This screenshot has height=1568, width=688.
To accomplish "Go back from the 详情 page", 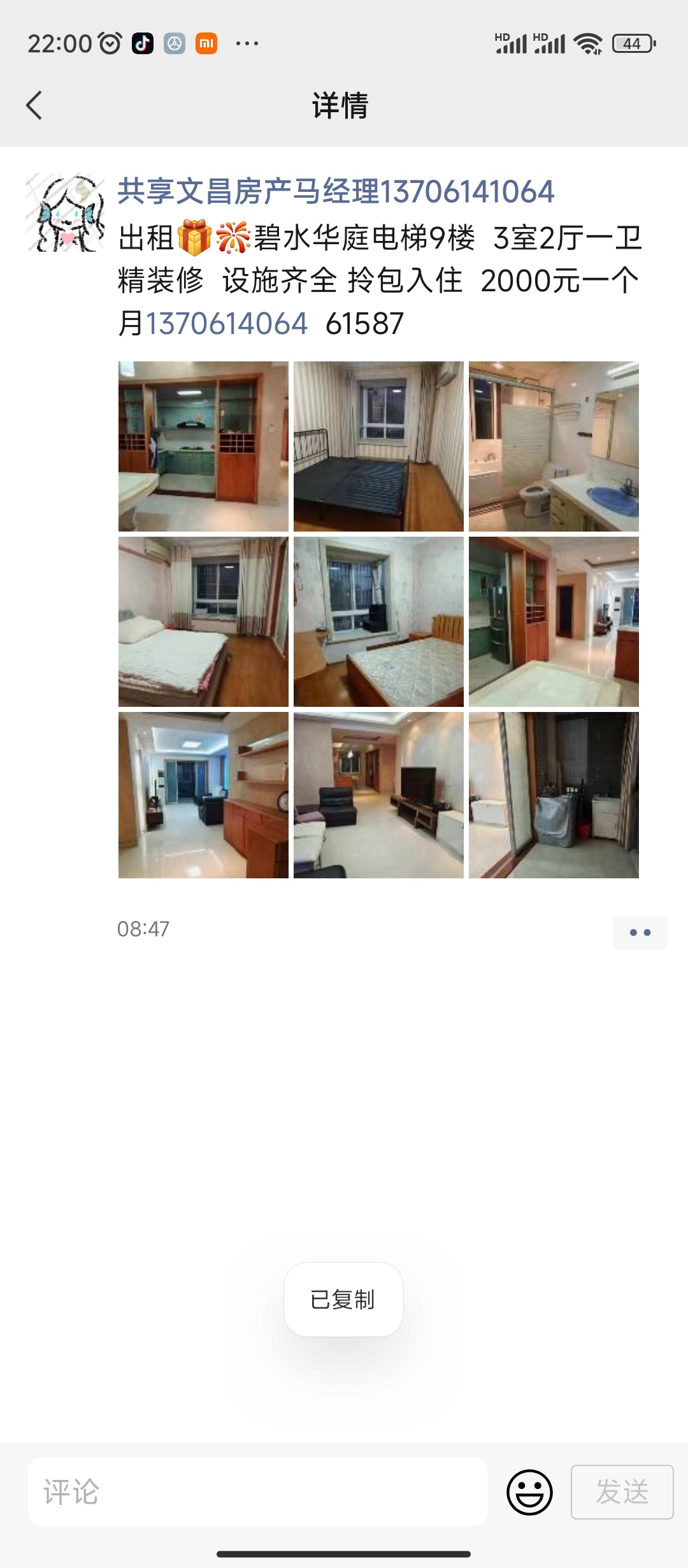I will (34, 105).
